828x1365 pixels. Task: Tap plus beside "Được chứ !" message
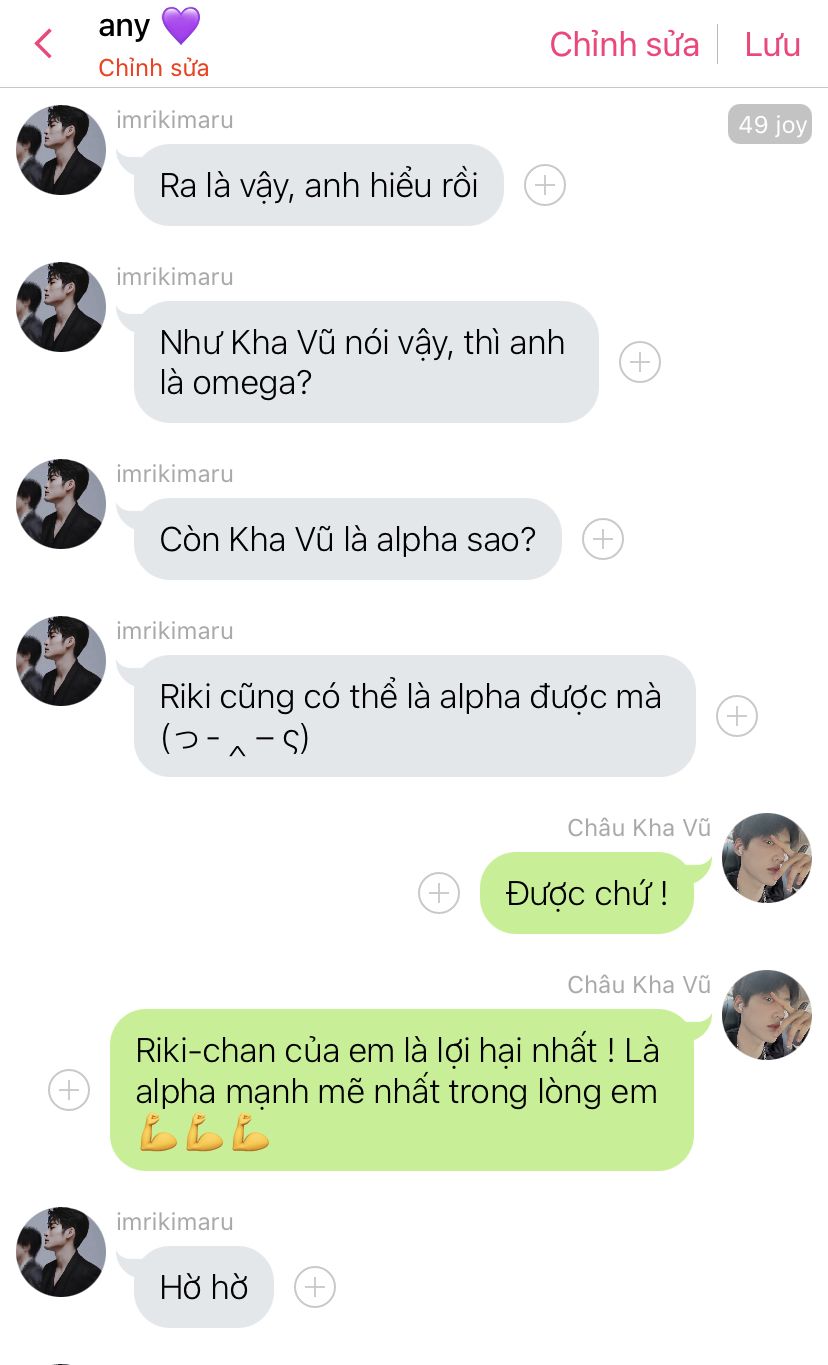pyautogui.click(x=438, y=893)
